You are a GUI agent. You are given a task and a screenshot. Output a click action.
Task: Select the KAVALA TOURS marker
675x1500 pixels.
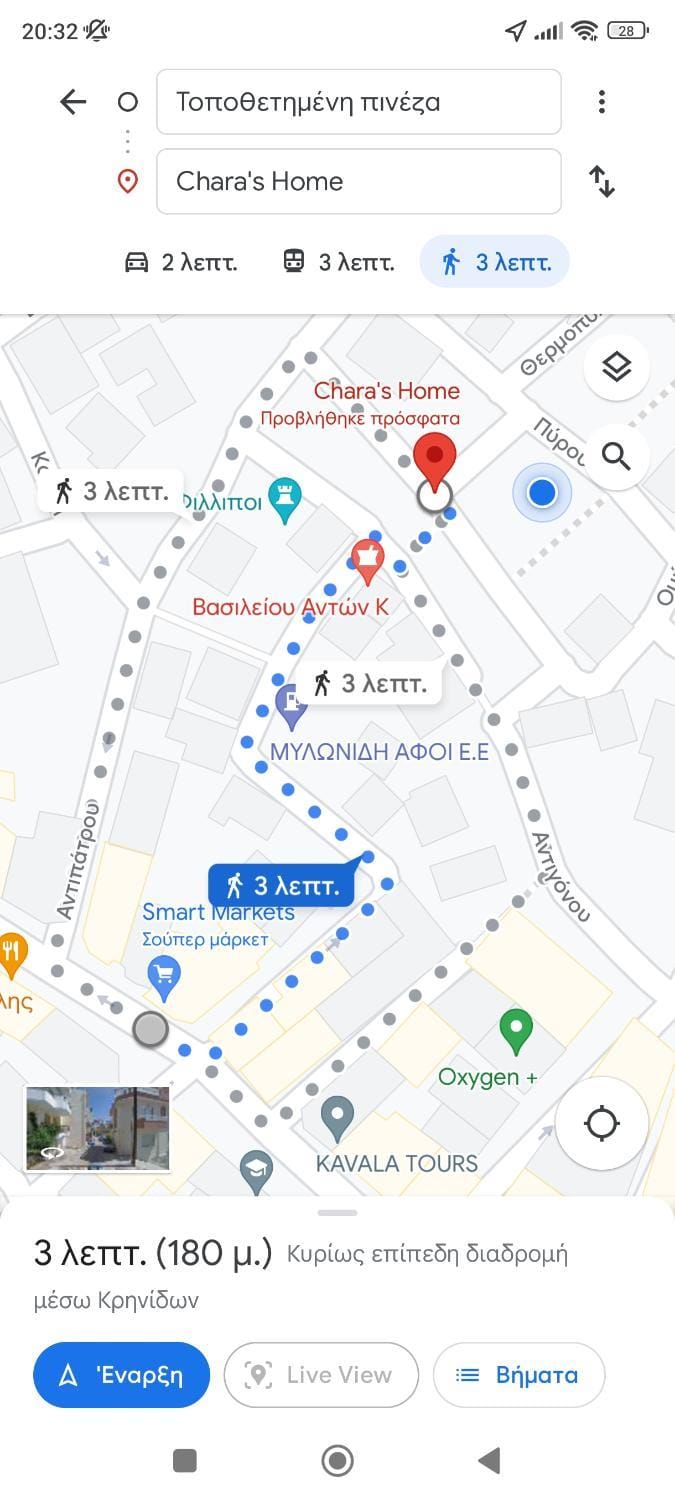pos(337,1117)
